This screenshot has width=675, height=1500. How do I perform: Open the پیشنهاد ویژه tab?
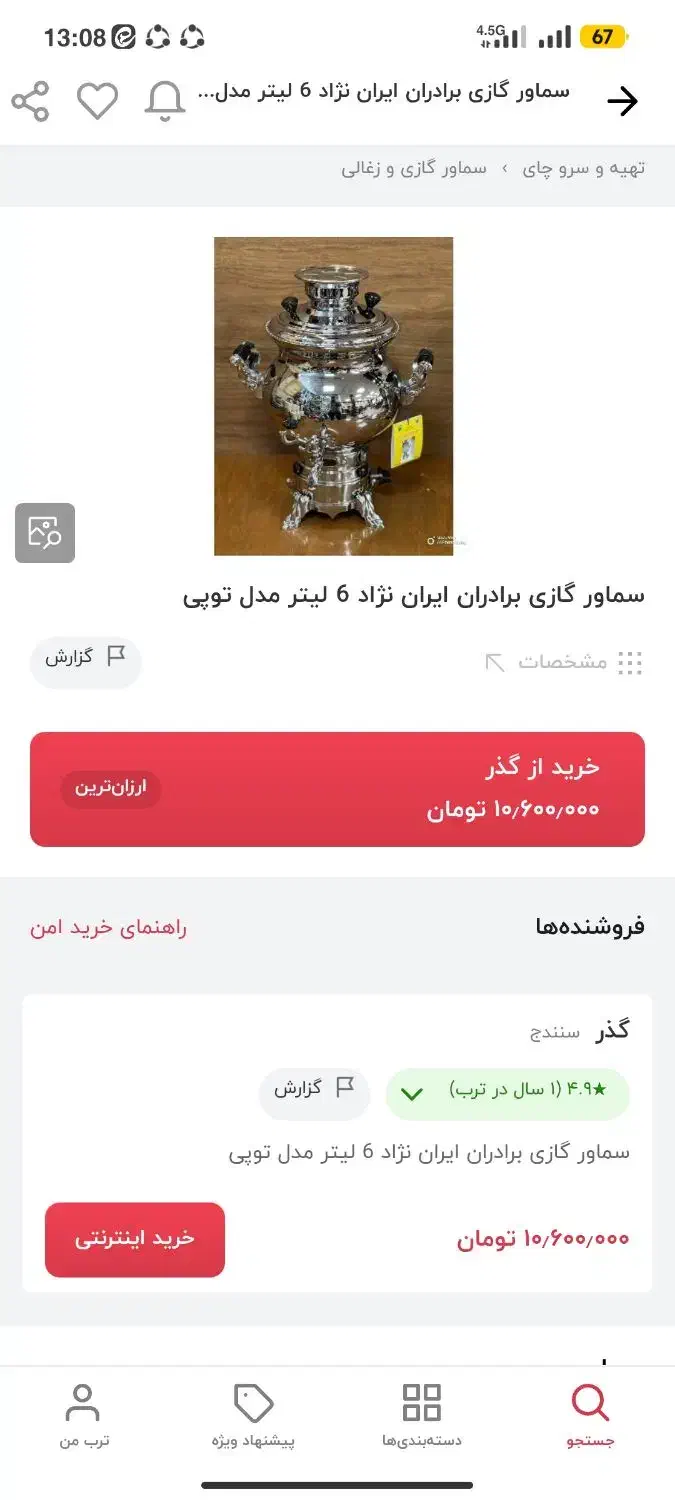tap(253, 1416)
